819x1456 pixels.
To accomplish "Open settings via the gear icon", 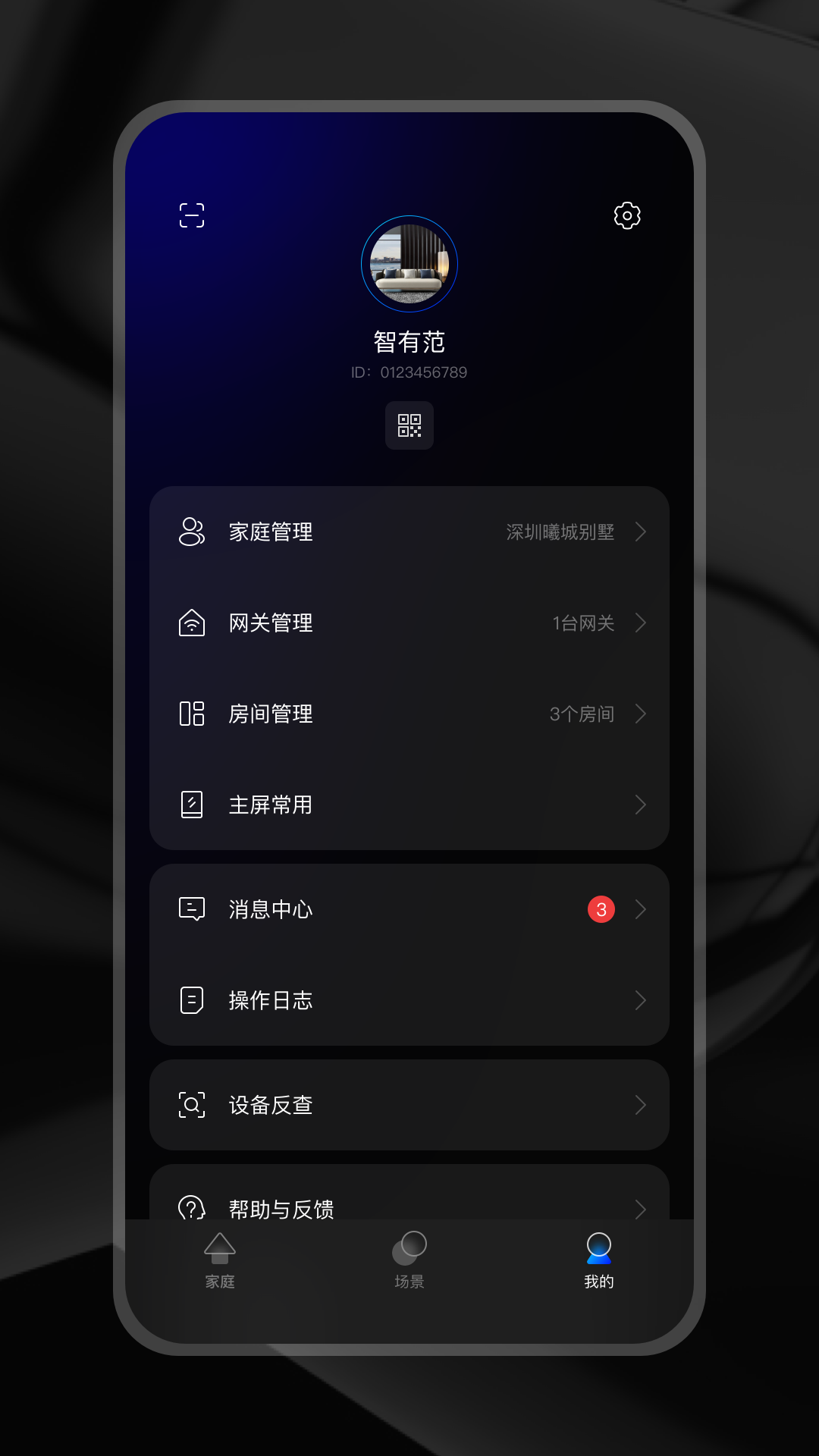I will click(626, 216).
